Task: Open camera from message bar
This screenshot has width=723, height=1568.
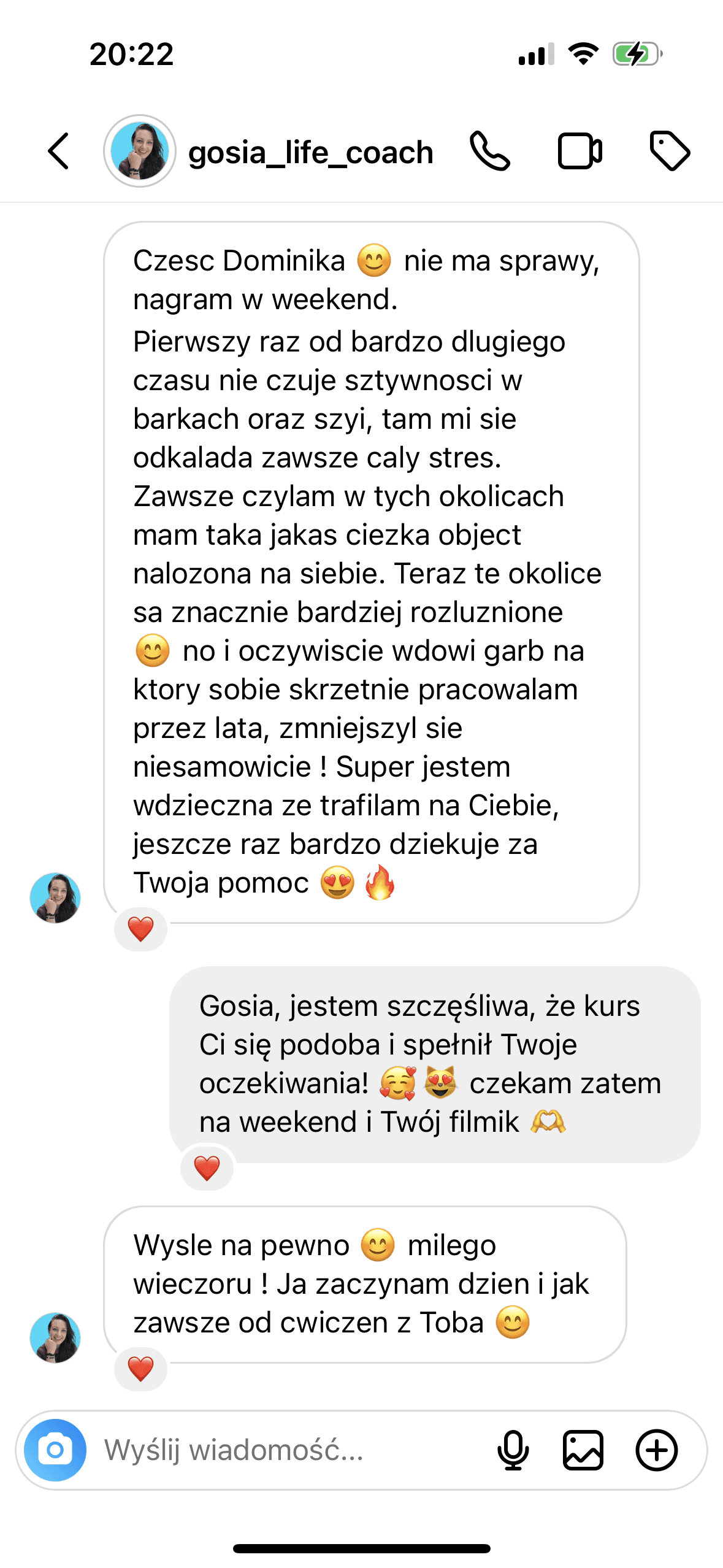Action: point(55,1450)
